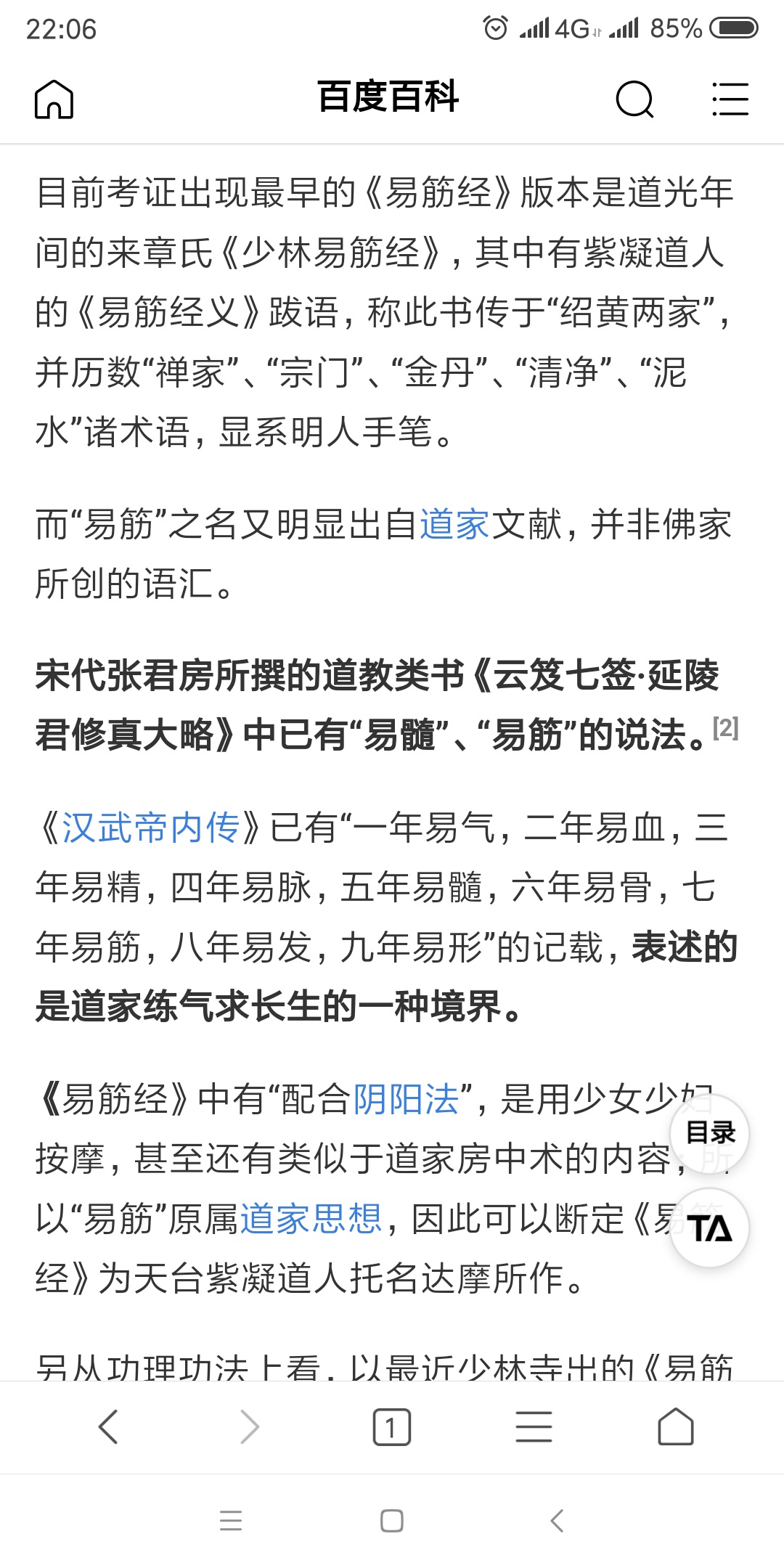Open reference footnote [2]

click(x=725, y=727)
